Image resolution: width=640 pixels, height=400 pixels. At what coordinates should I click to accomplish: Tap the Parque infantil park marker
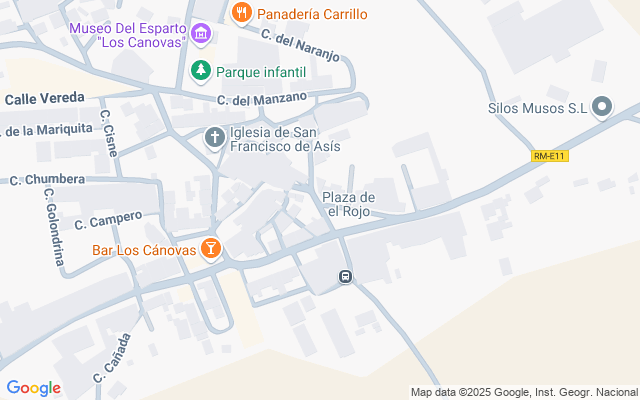point(202,71)
